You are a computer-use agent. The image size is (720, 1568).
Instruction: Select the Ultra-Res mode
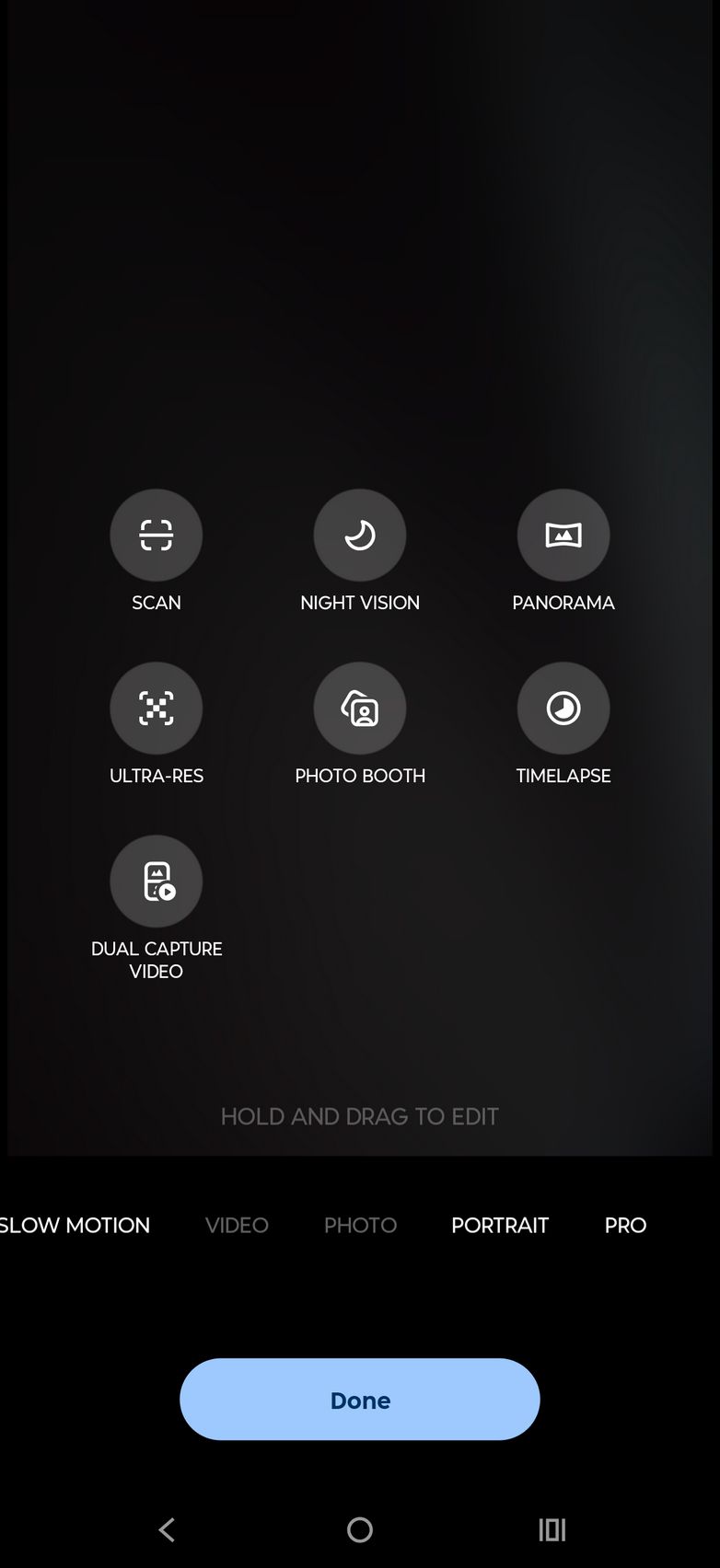[156, 708]
